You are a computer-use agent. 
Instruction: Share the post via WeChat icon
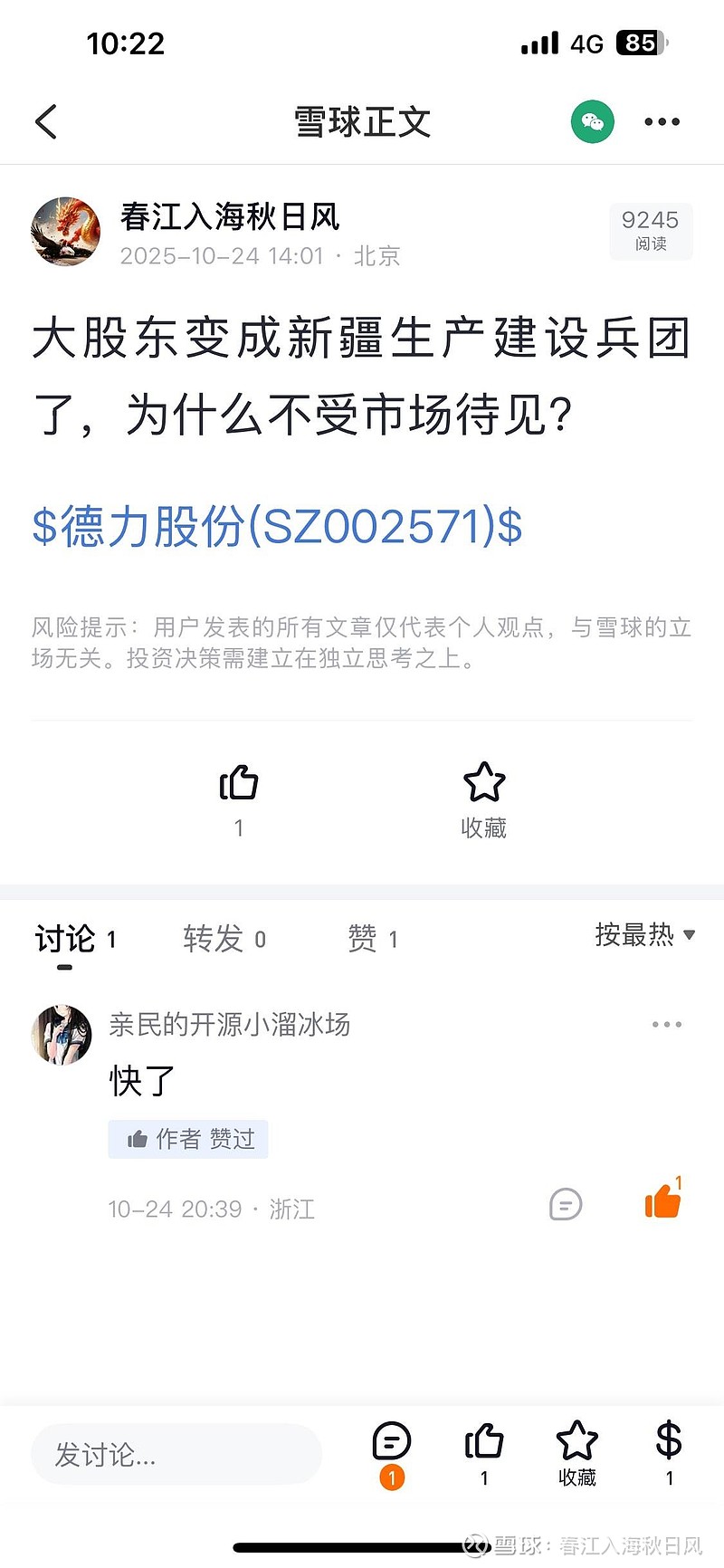click(x=592, y=121)
